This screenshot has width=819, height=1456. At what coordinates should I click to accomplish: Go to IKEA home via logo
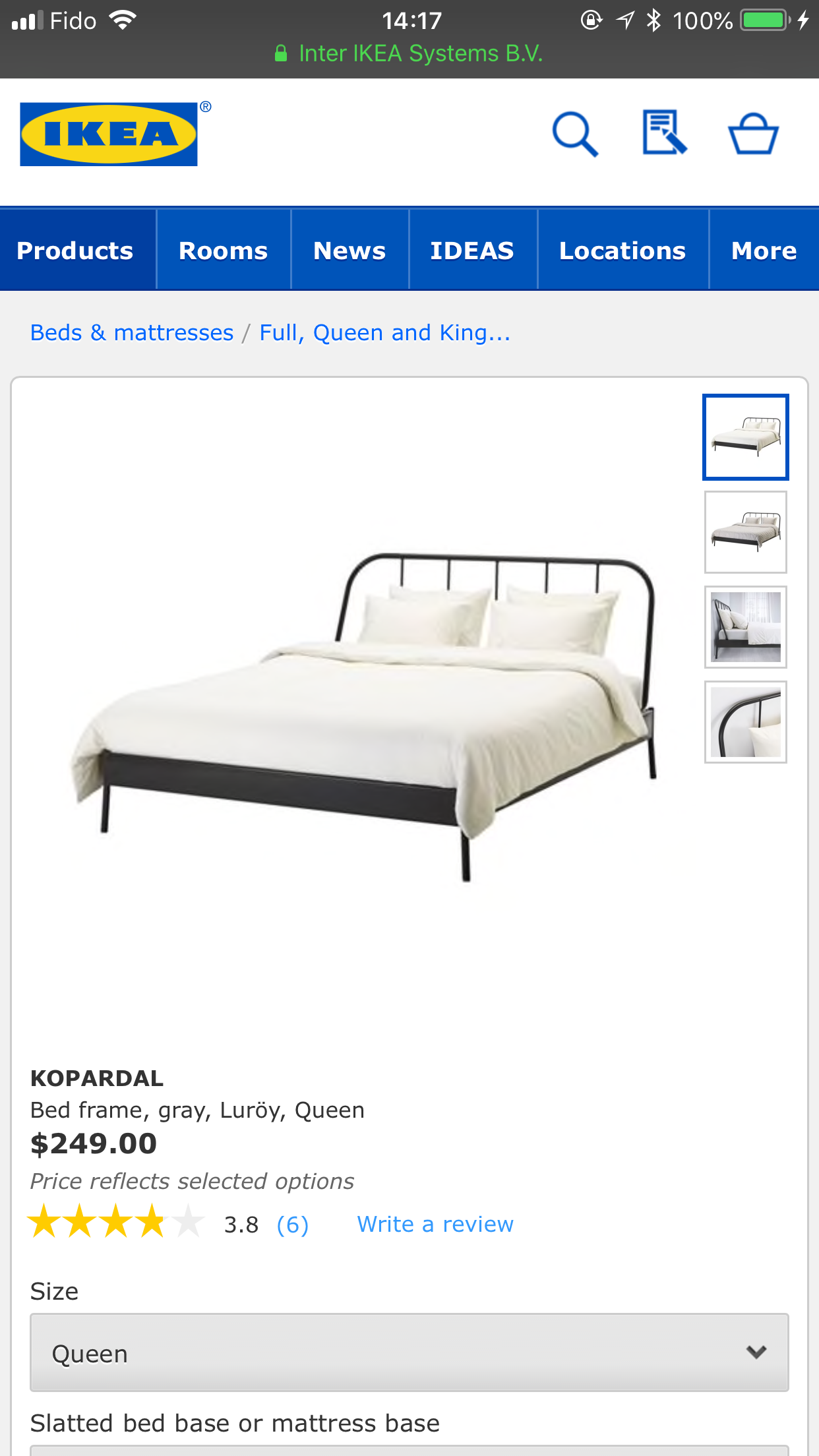(109, 135)
